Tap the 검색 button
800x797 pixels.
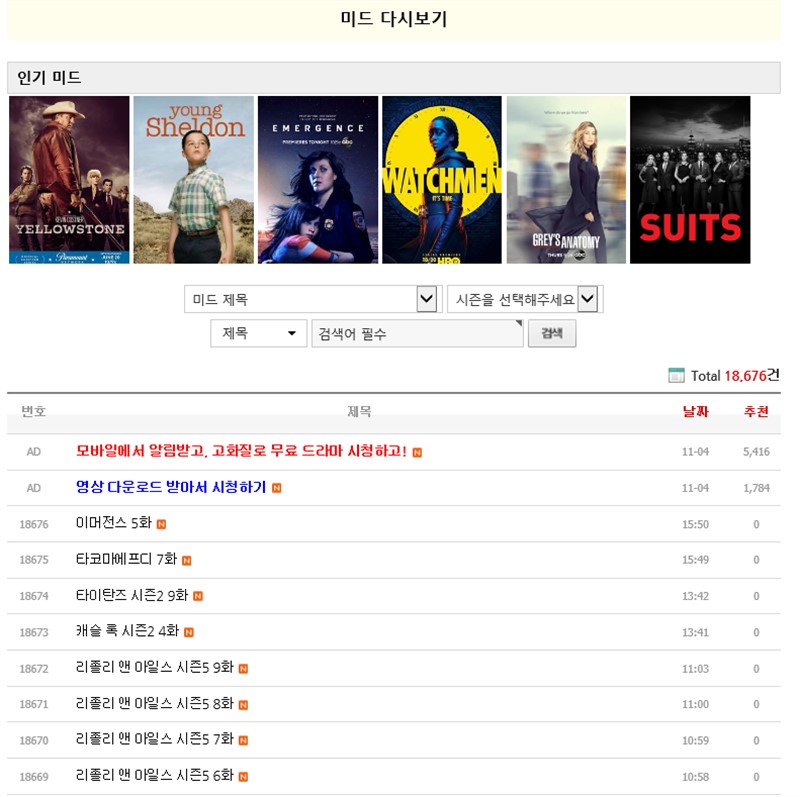tap(552, 334)
